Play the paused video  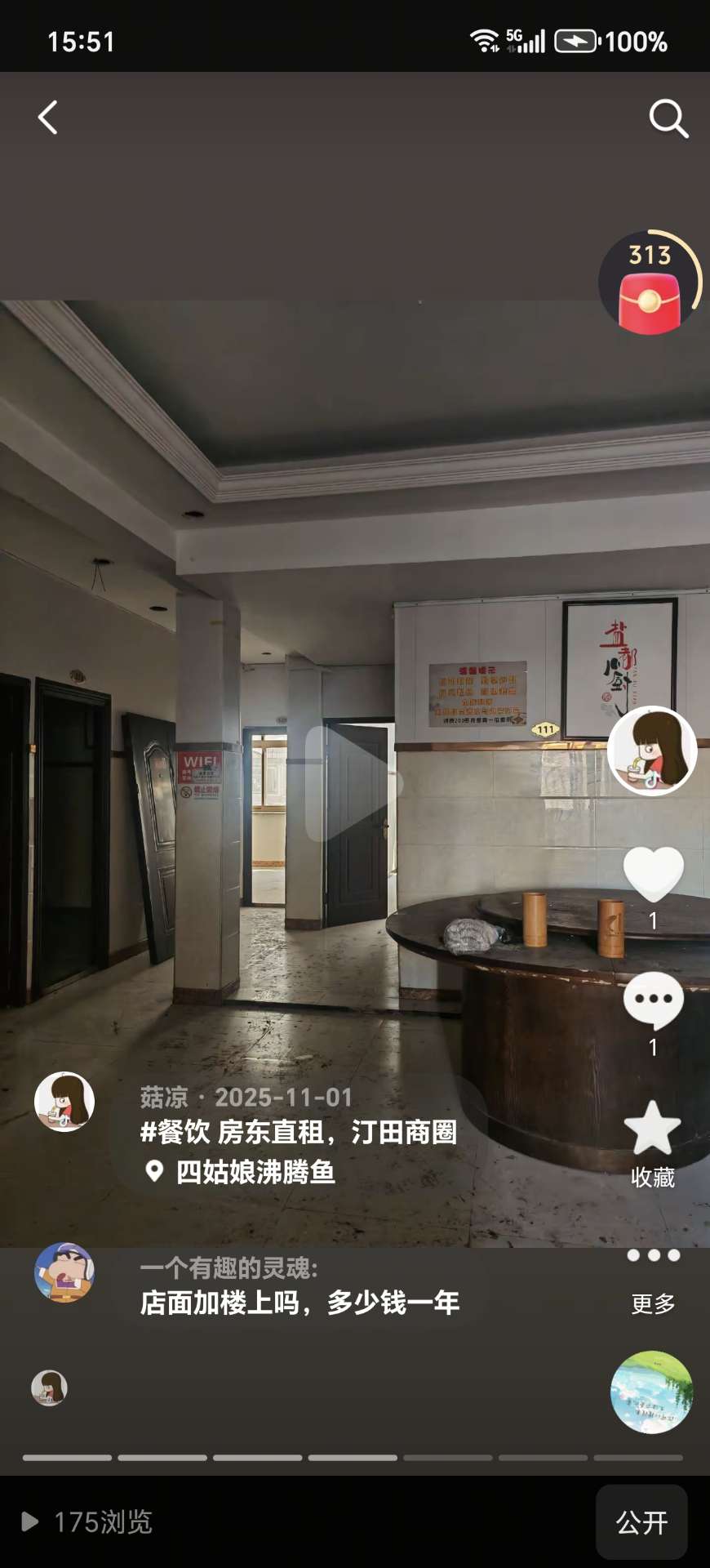(353, 782)
